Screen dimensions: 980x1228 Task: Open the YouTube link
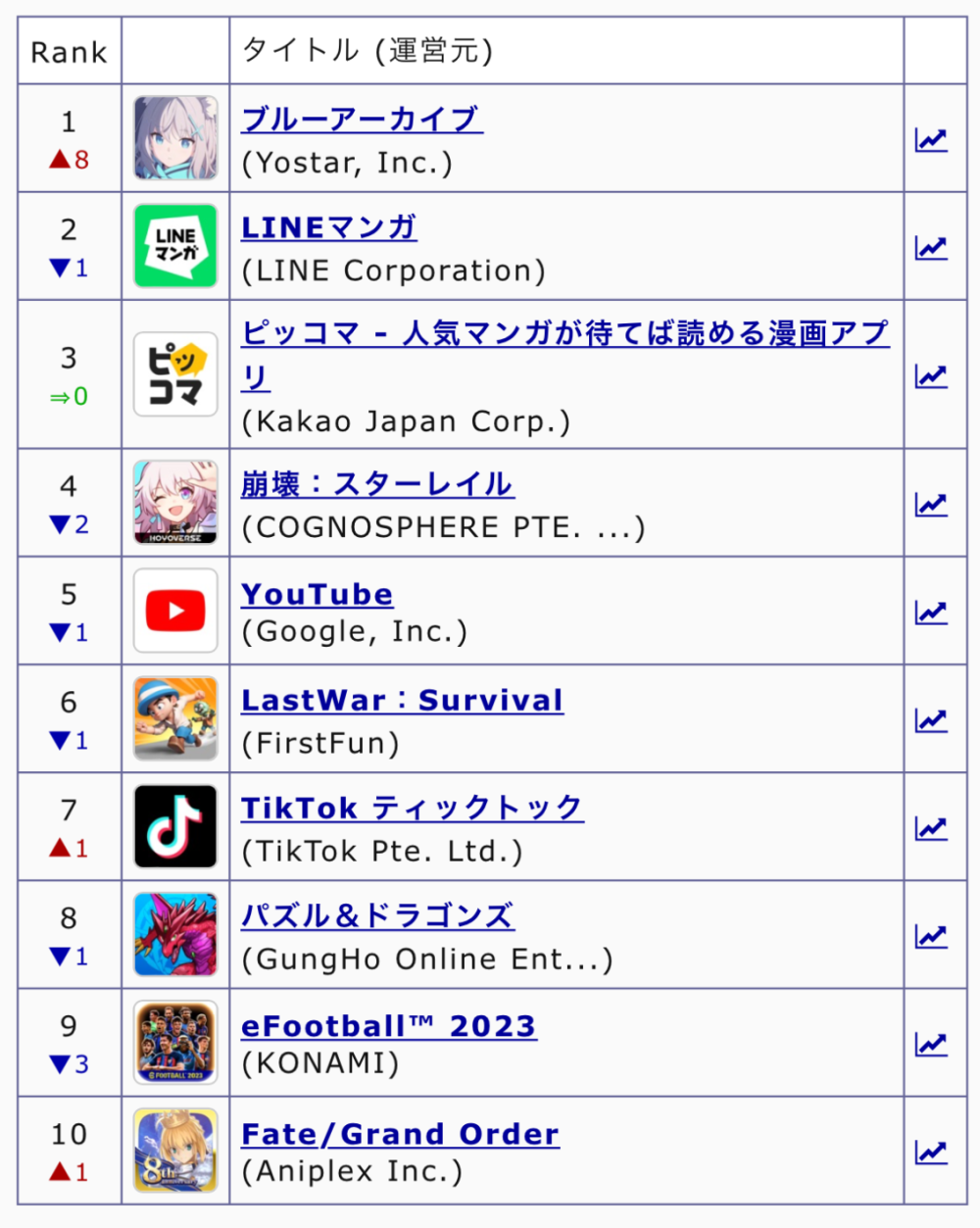(317, 594)
